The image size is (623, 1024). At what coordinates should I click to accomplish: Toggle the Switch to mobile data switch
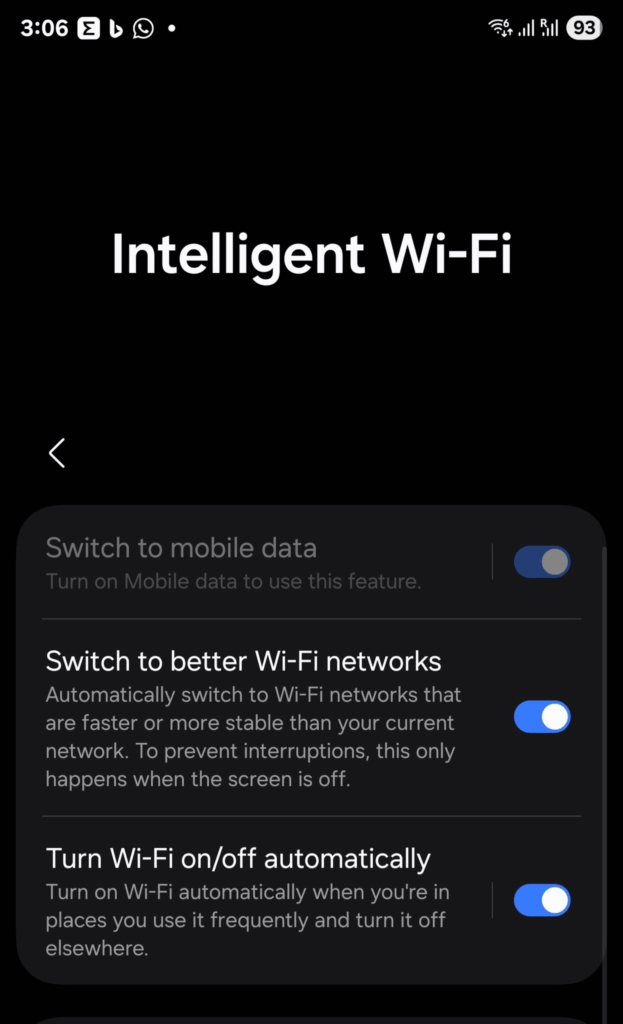542,562
